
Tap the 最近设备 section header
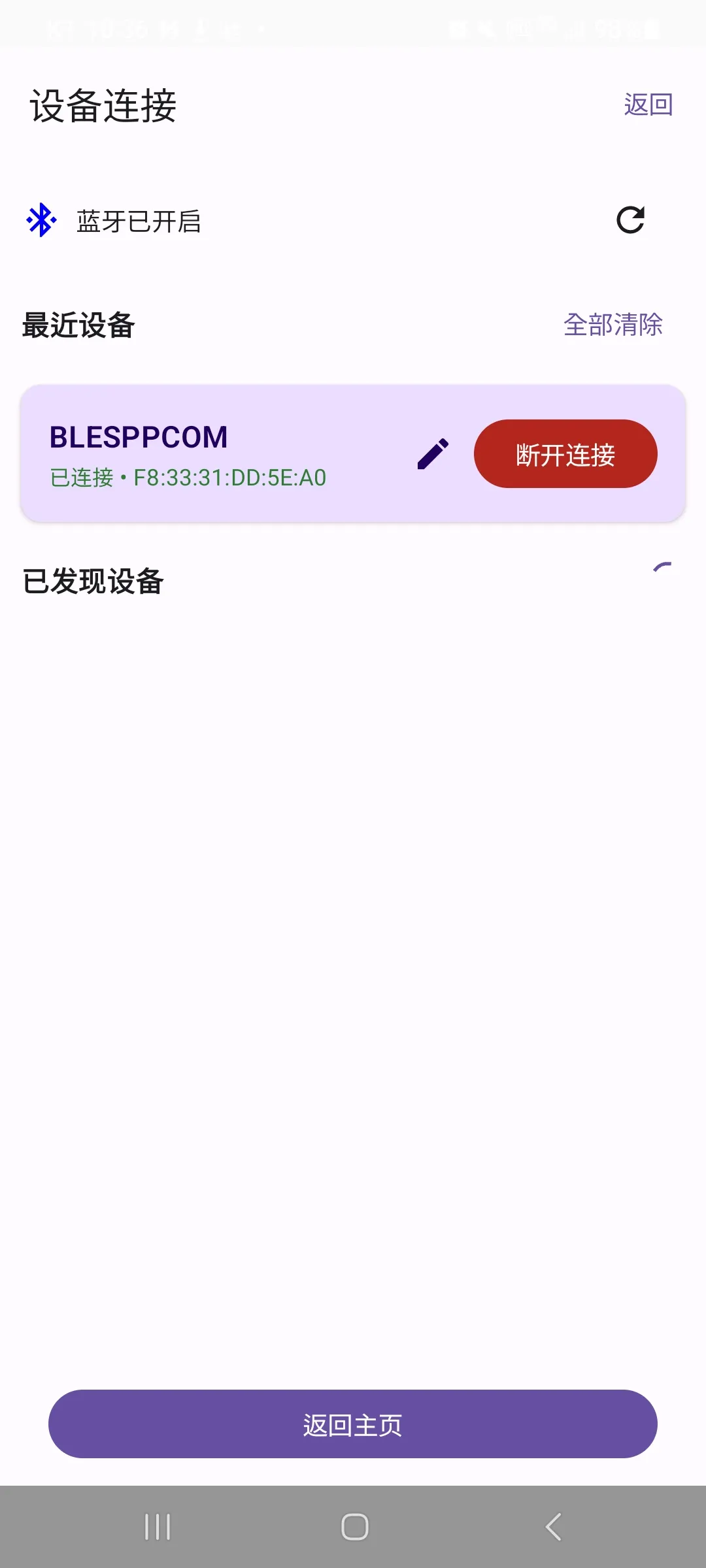[x=77, y=326]
